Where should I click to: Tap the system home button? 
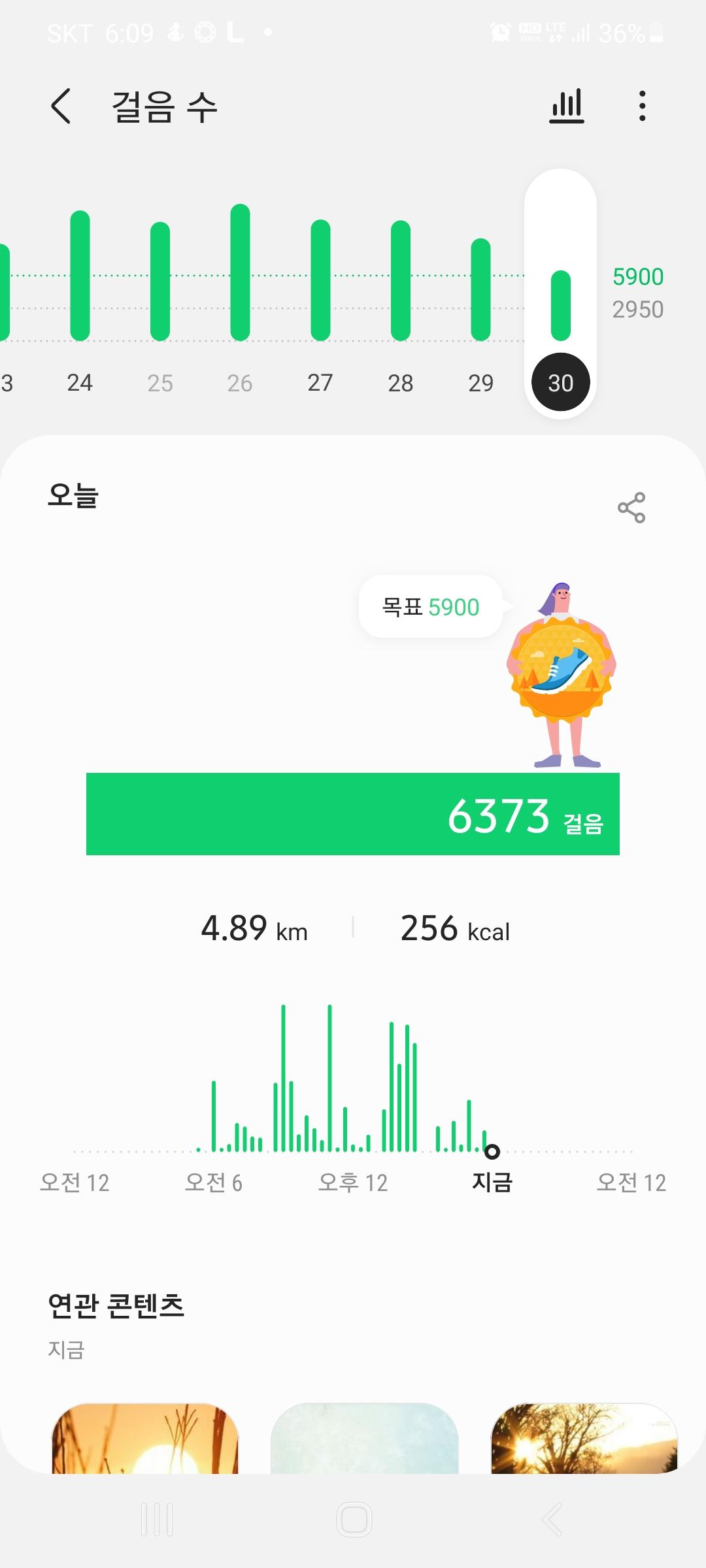pos(354,1520)
